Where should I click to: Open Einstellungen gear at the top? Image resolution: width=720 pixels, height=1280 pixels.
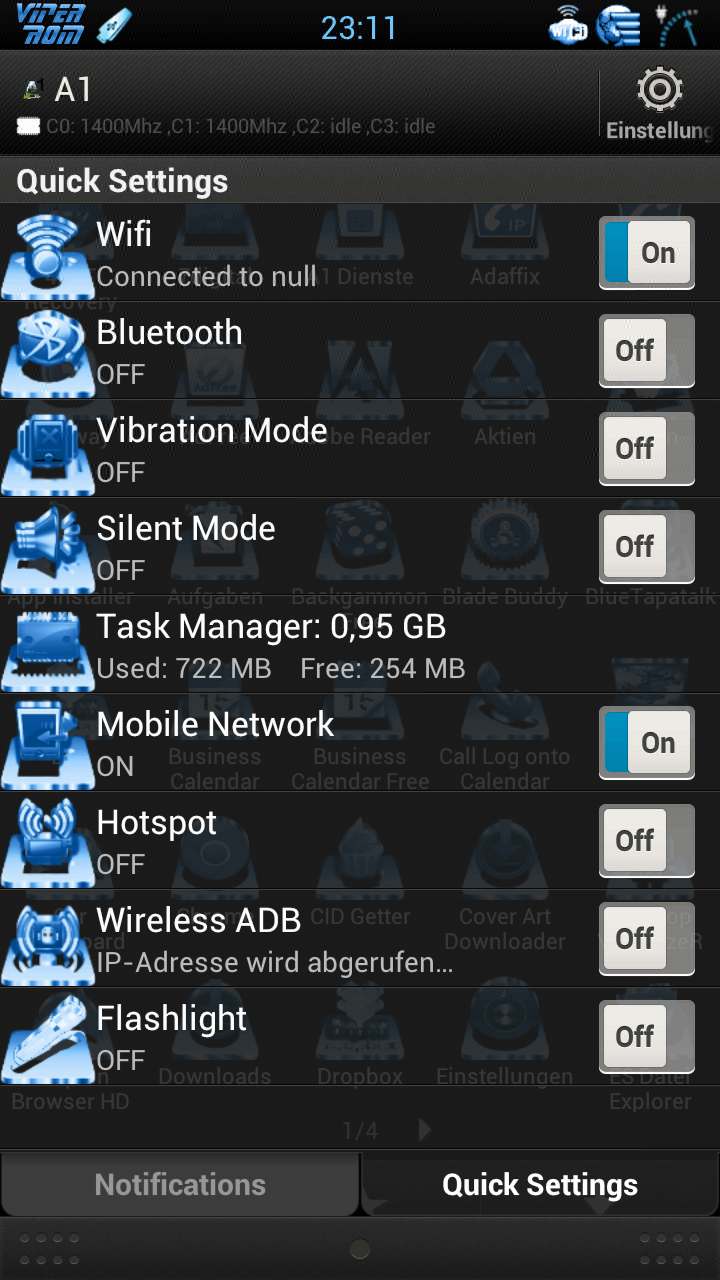659,104
